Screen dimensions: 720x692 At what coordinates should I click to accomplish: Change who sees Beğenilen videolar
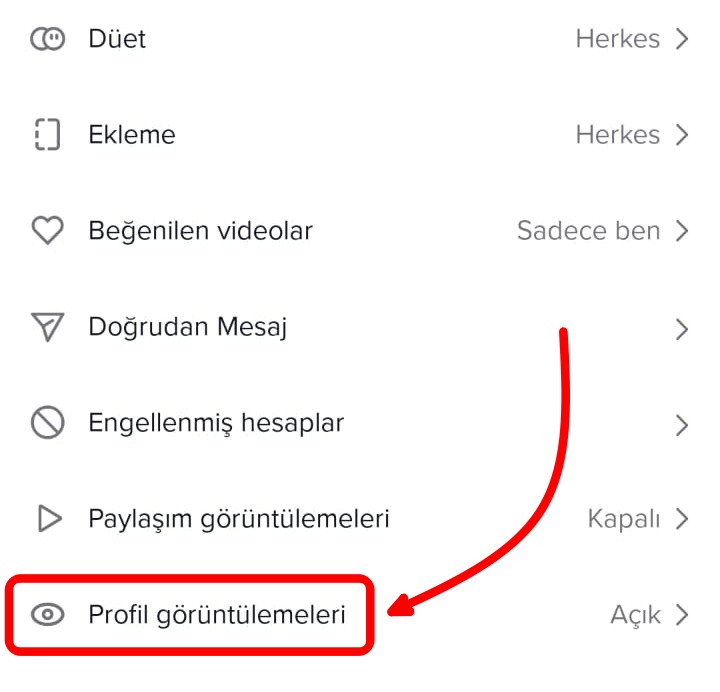pyautogui.click(x=360, y=231)
